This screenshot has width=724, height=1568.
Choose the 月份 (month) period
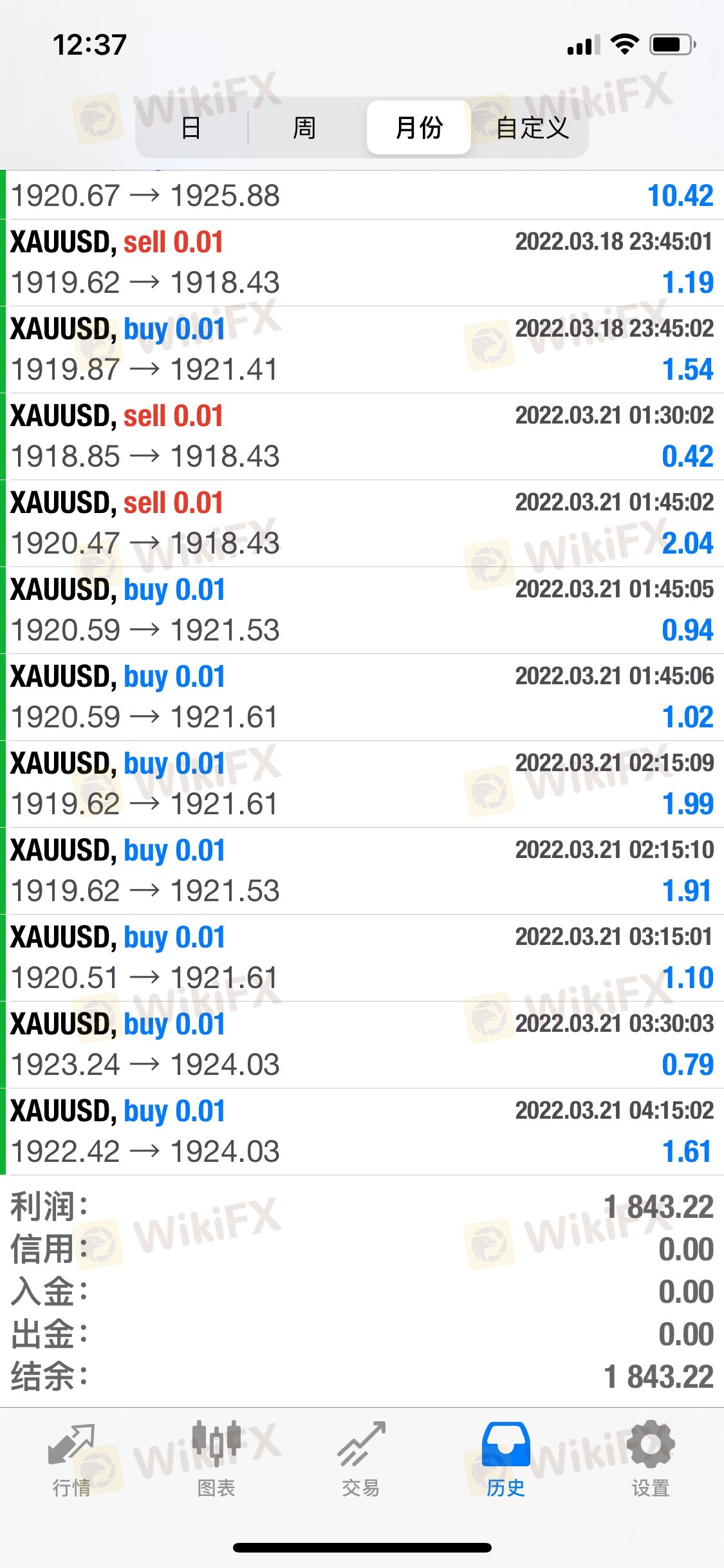419,127
